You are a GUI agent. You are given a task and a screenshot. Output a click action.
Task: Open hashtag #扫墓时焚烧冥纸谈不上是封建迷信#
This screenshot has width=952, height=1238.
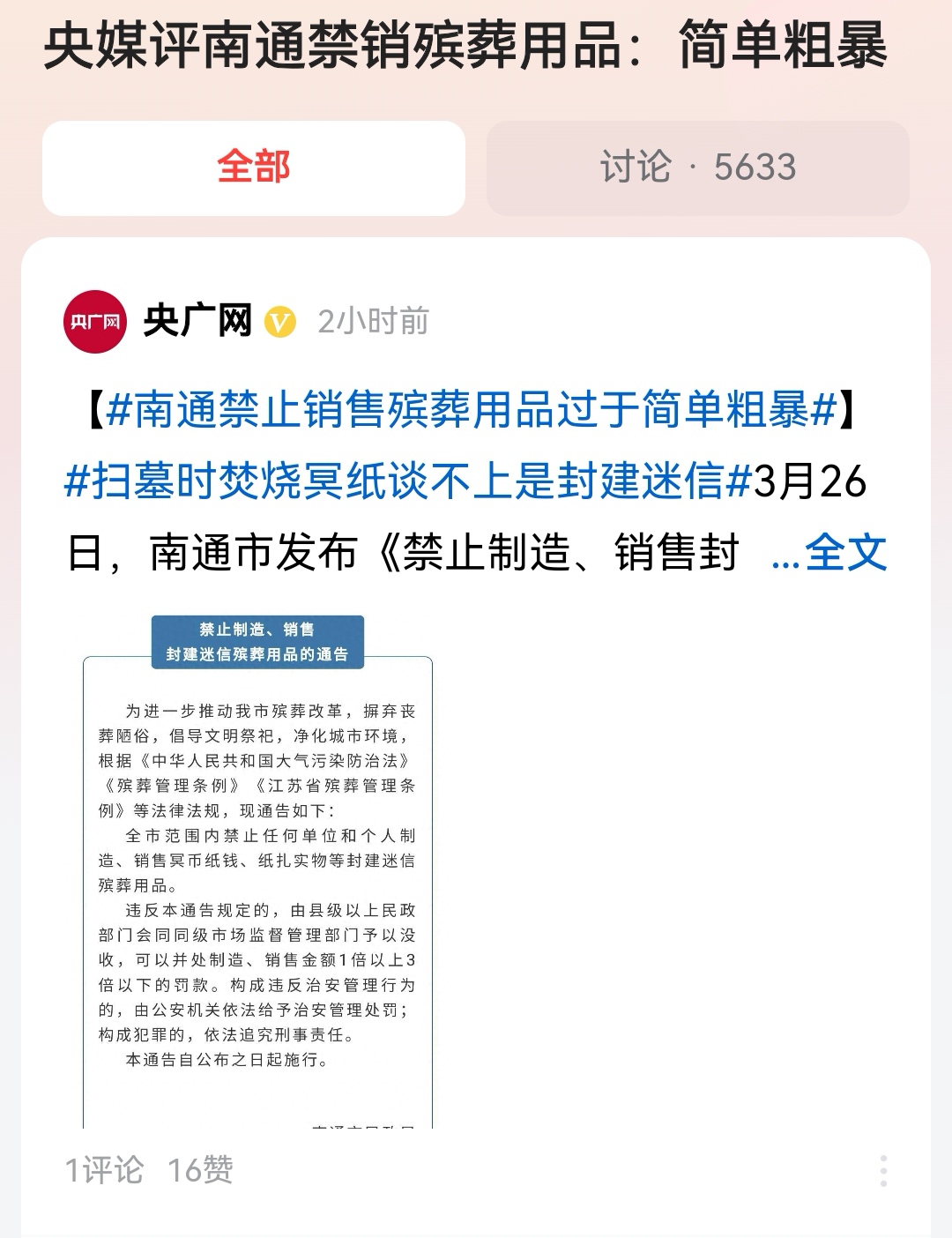(x=407, y=481)
